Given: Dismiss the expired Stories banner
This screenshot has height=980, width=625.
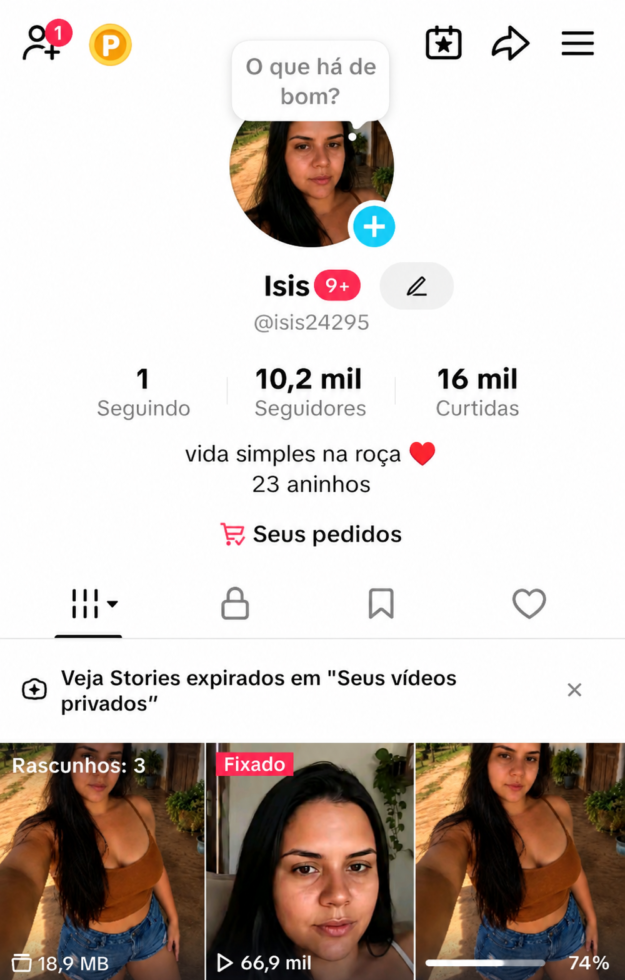Looking at the screenshot, I should pyautogui.click(x=574, y=690).
